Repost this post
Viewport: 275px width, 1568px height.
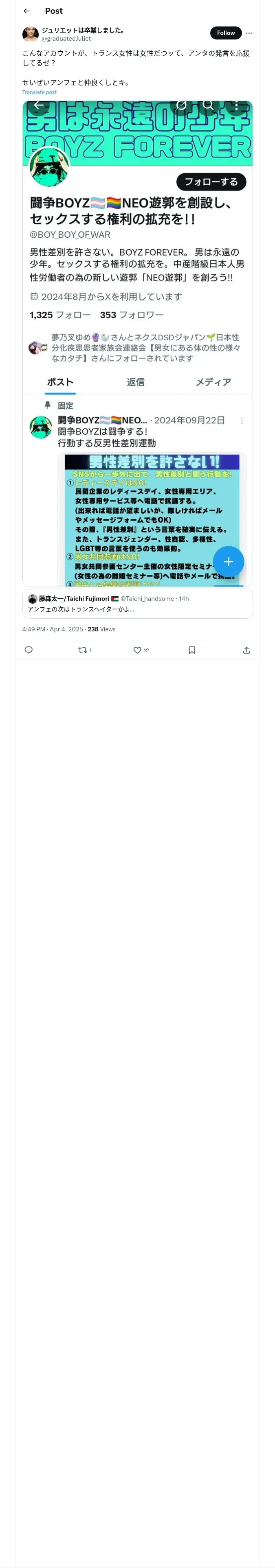[84, 650]
